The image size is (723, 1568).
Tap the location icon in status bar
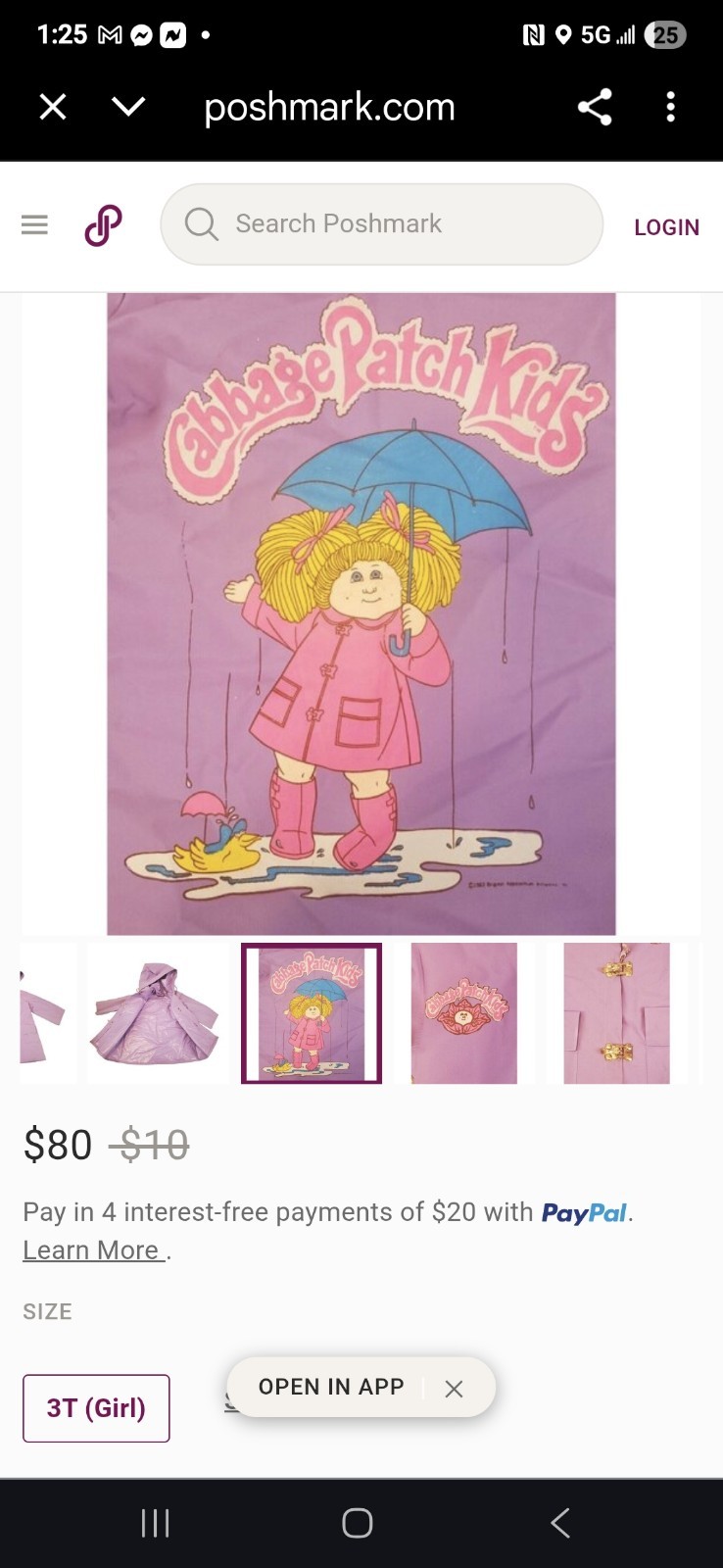[x=563, y=34]
